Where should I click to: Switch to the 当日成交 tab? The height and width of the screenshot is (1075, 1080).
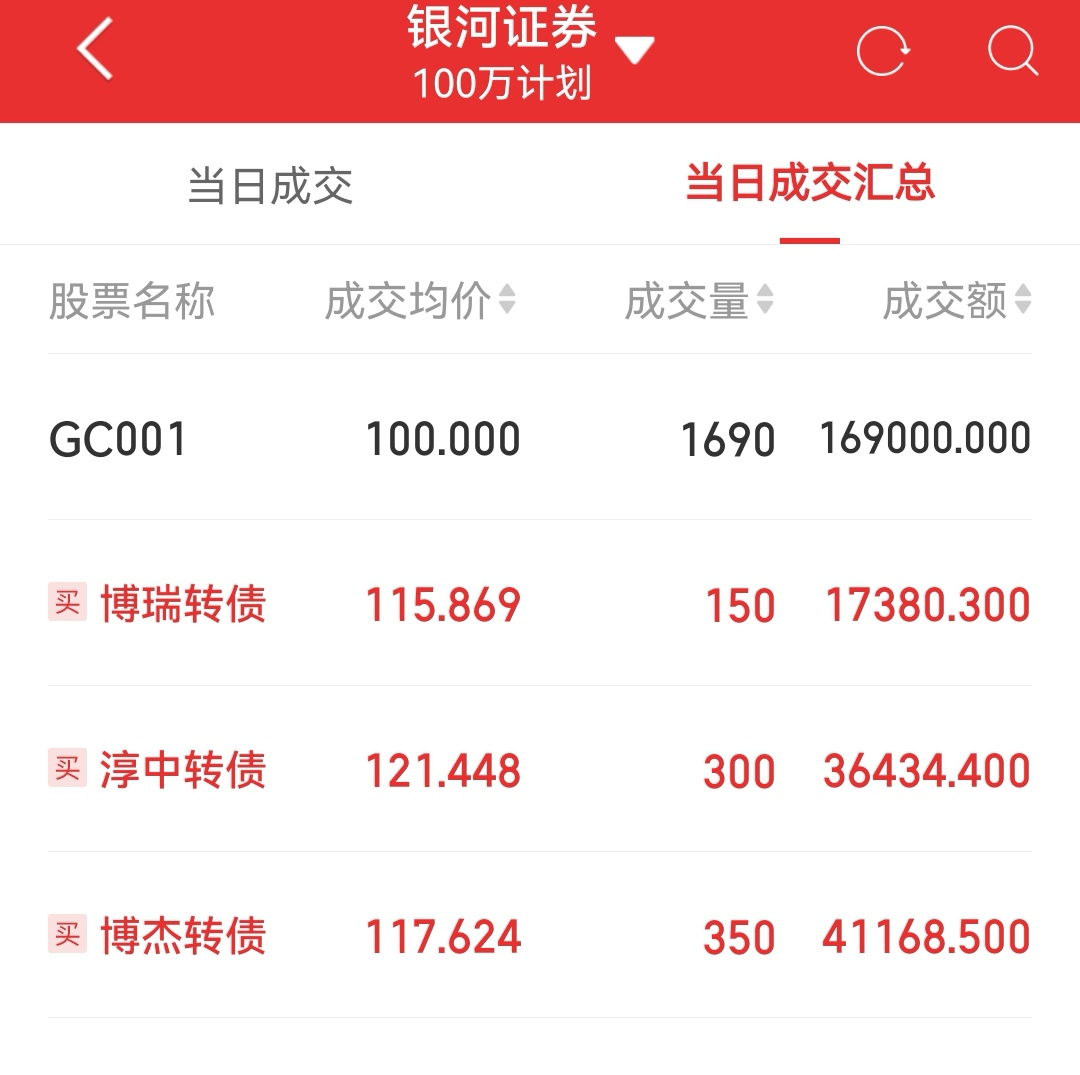270,187
